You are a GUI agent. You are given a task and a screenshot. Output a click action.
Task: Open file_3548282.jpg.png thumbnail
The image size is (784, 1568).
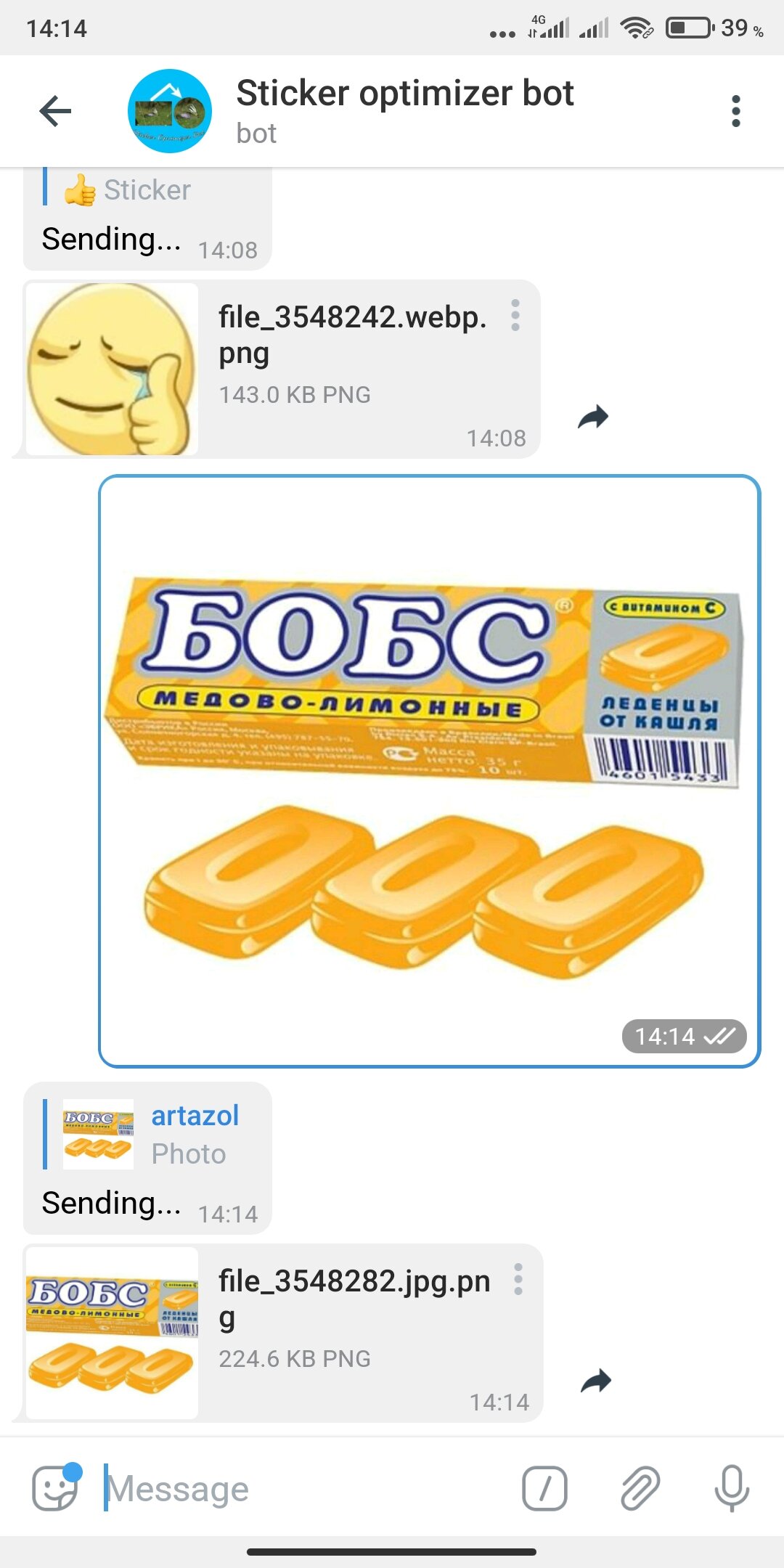[112, 1333]
